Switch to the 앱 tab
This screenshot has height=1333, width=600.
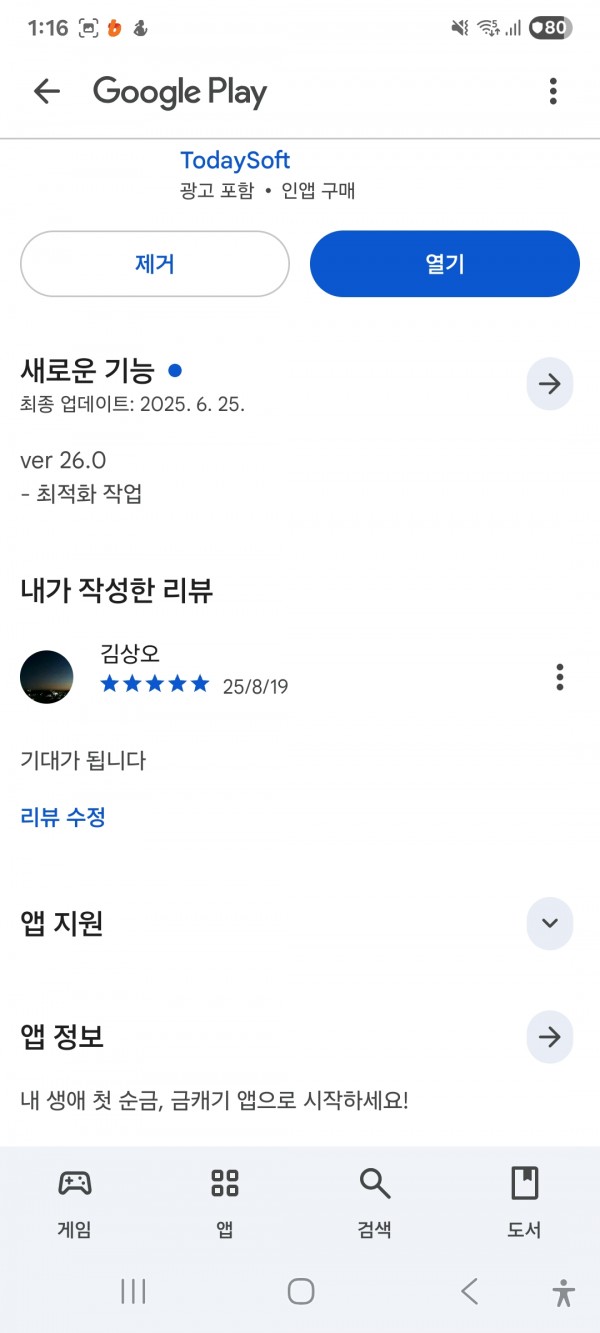pyautogui.click(x=225, y=1203)
